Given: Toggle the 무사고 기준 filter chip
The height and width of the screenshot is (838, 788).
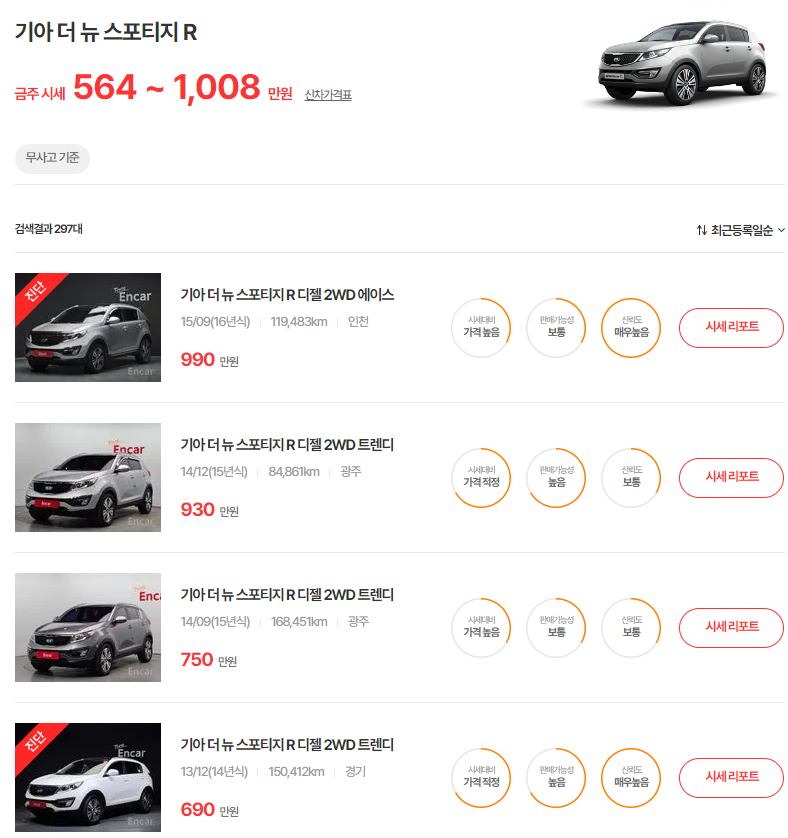Looking at the screenshot, I should click(x=51, y=158).
